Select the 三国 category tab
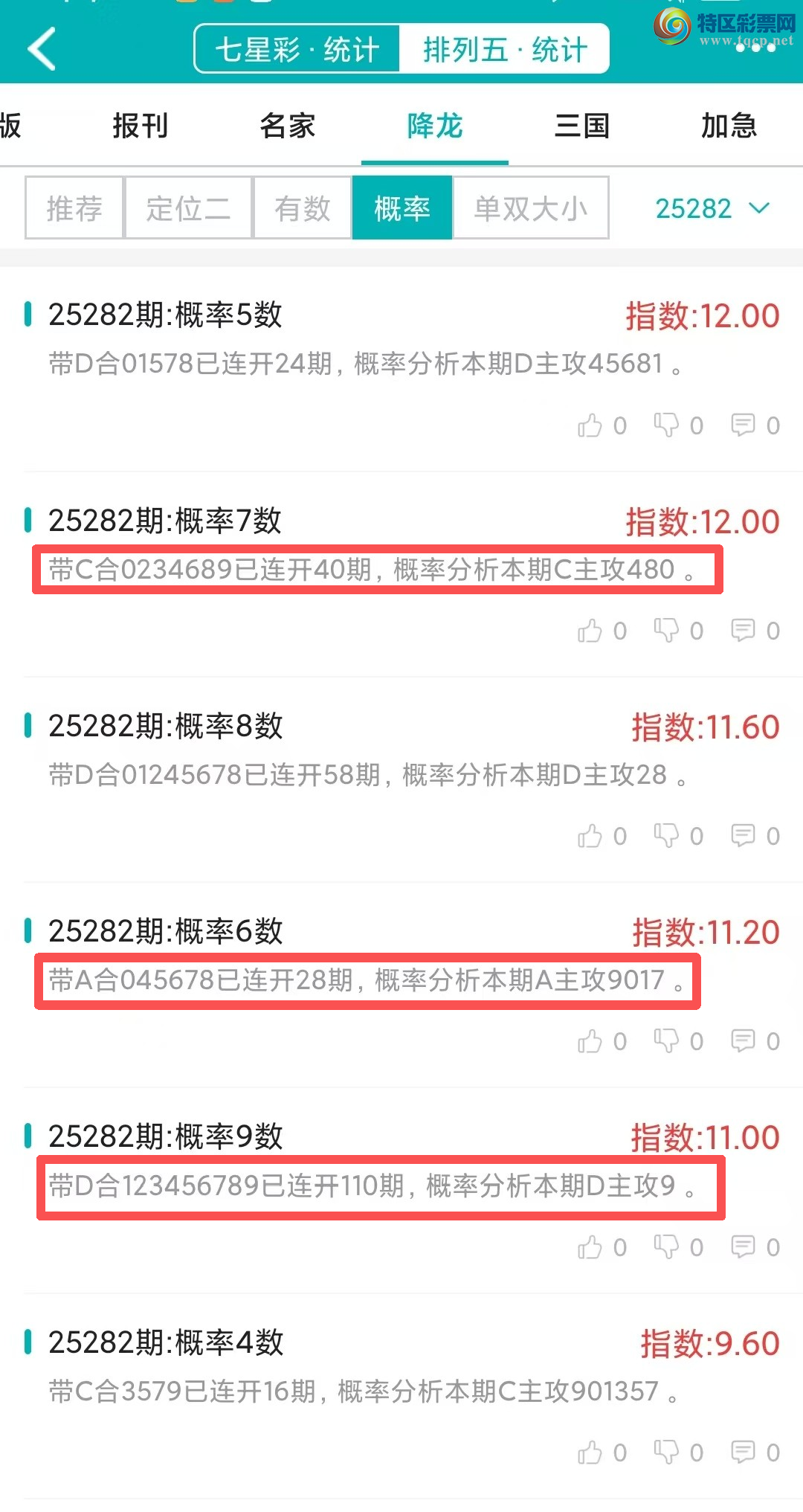Image resolution: width=803 pixels, height=1512 pixels. (x=583, y=126)
